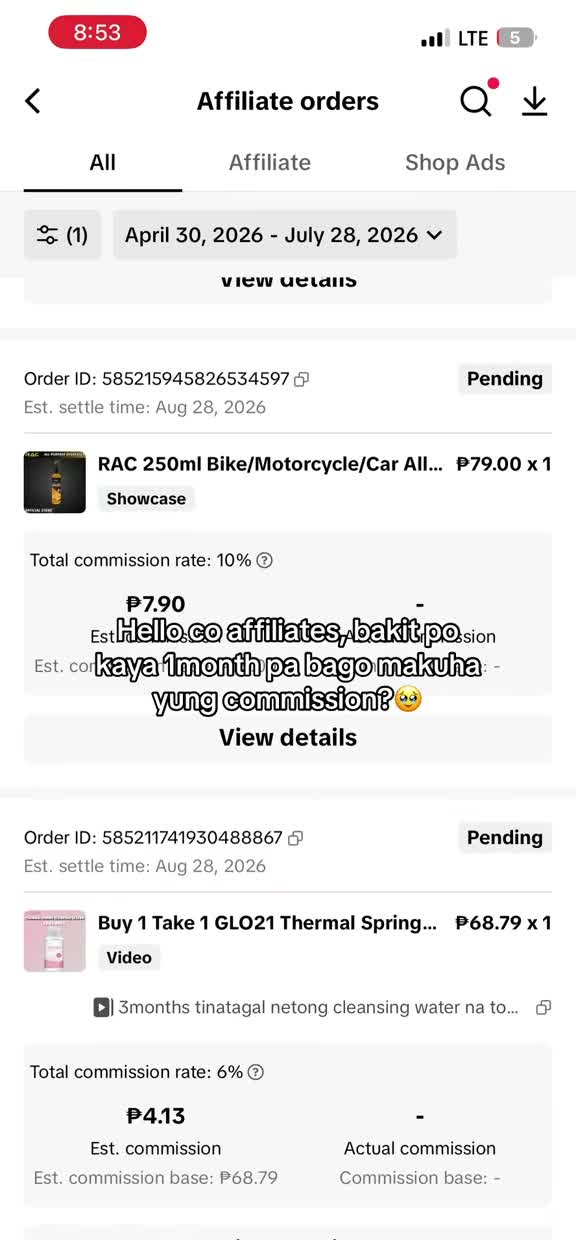View details of the RAC 250ml order
The height and width of the screenshot is (1240, 576).
pyautogui.click(x=288, y=738)
